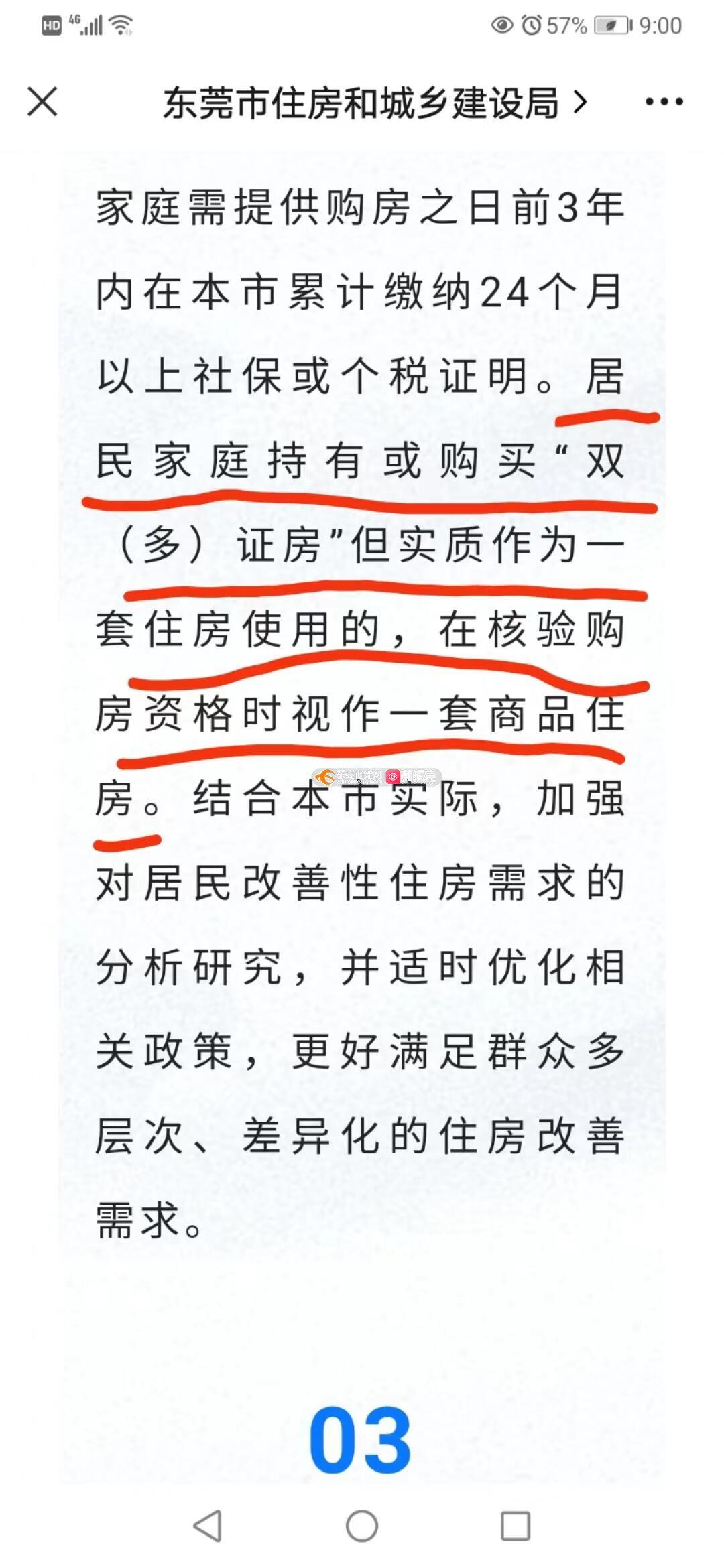The height and width of the screenshot is (1568, 724).
Task: Close the article page with the X
Action: click(42, 102)
